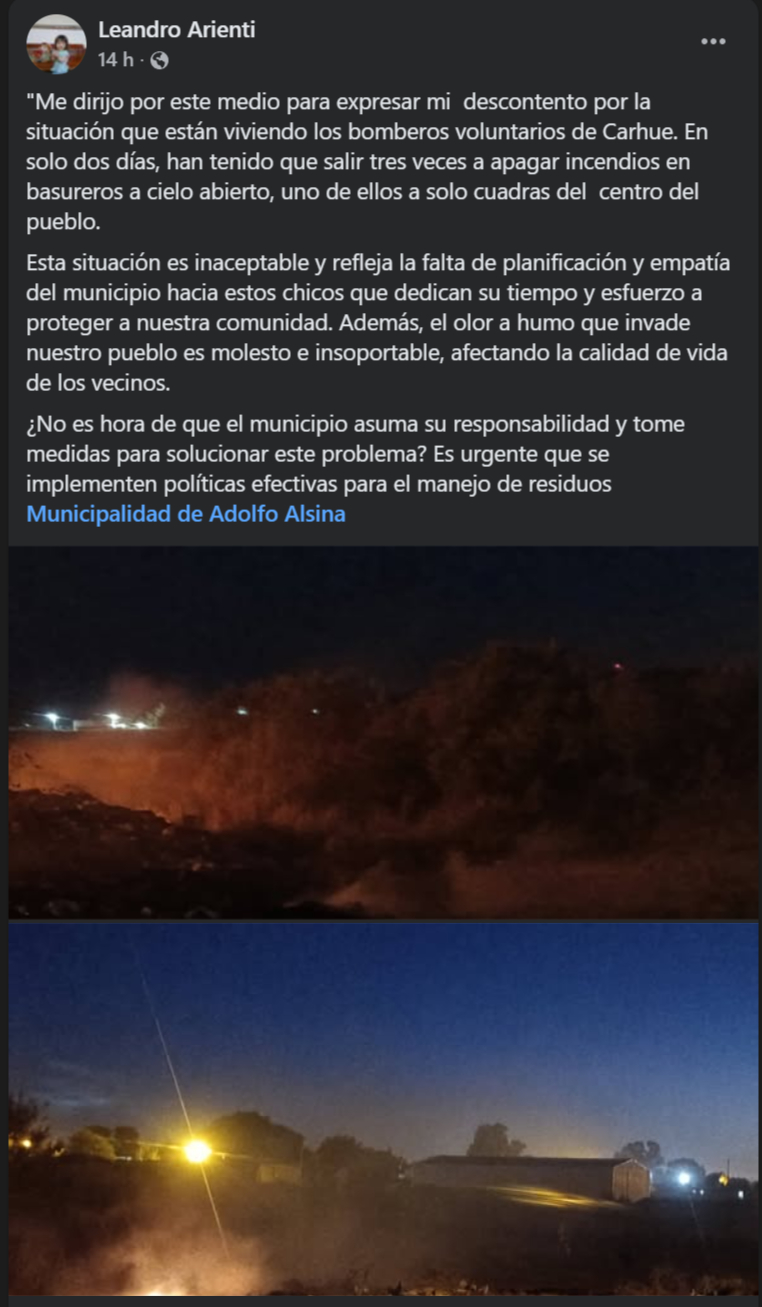Viewport: 762px width, 1307px height.
Task: Open the post's three-dot options menu
Action: point(713,42)
